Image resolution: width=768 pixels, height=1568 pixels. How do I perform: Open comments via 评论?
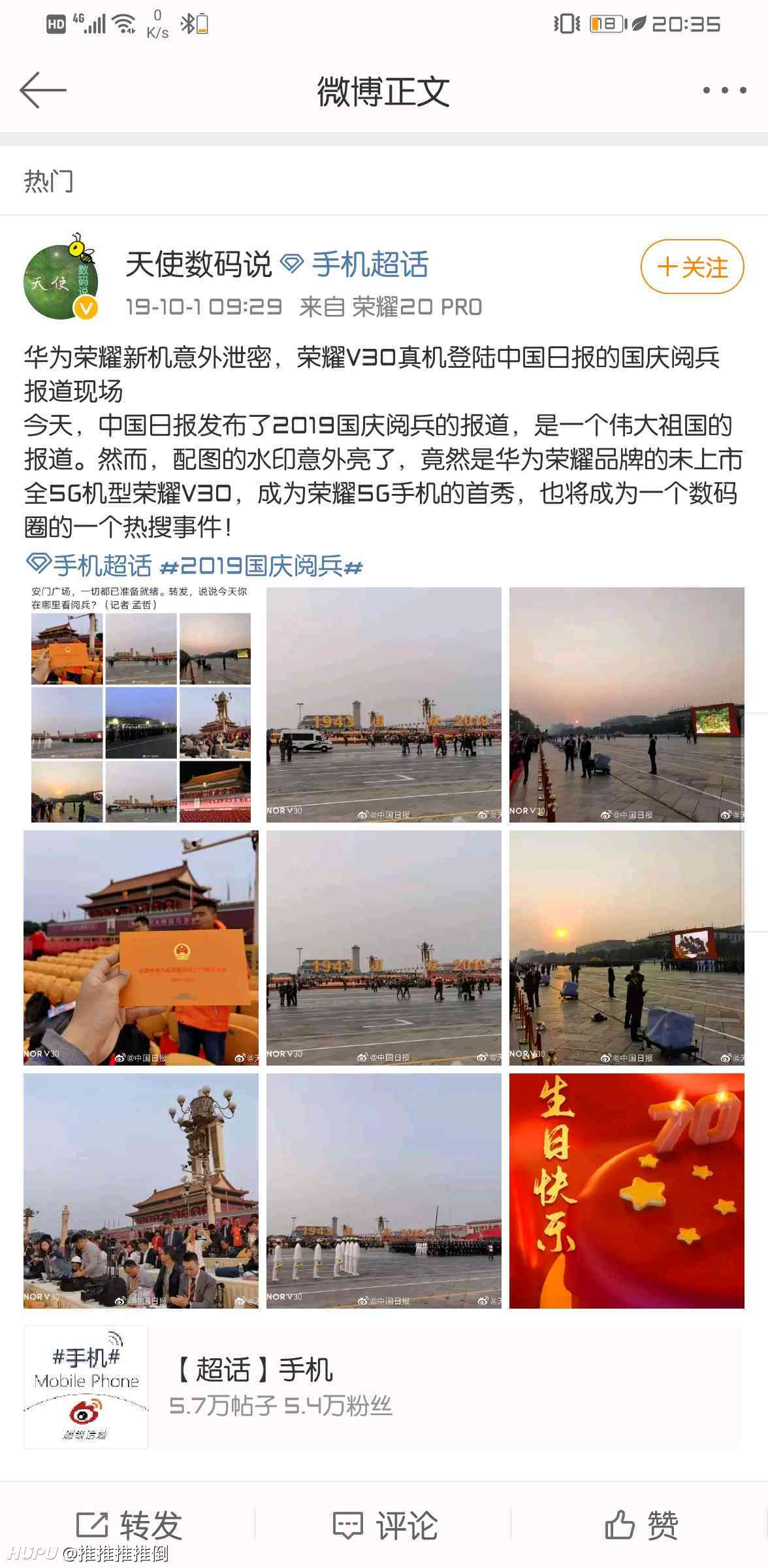pos(385,1526)
